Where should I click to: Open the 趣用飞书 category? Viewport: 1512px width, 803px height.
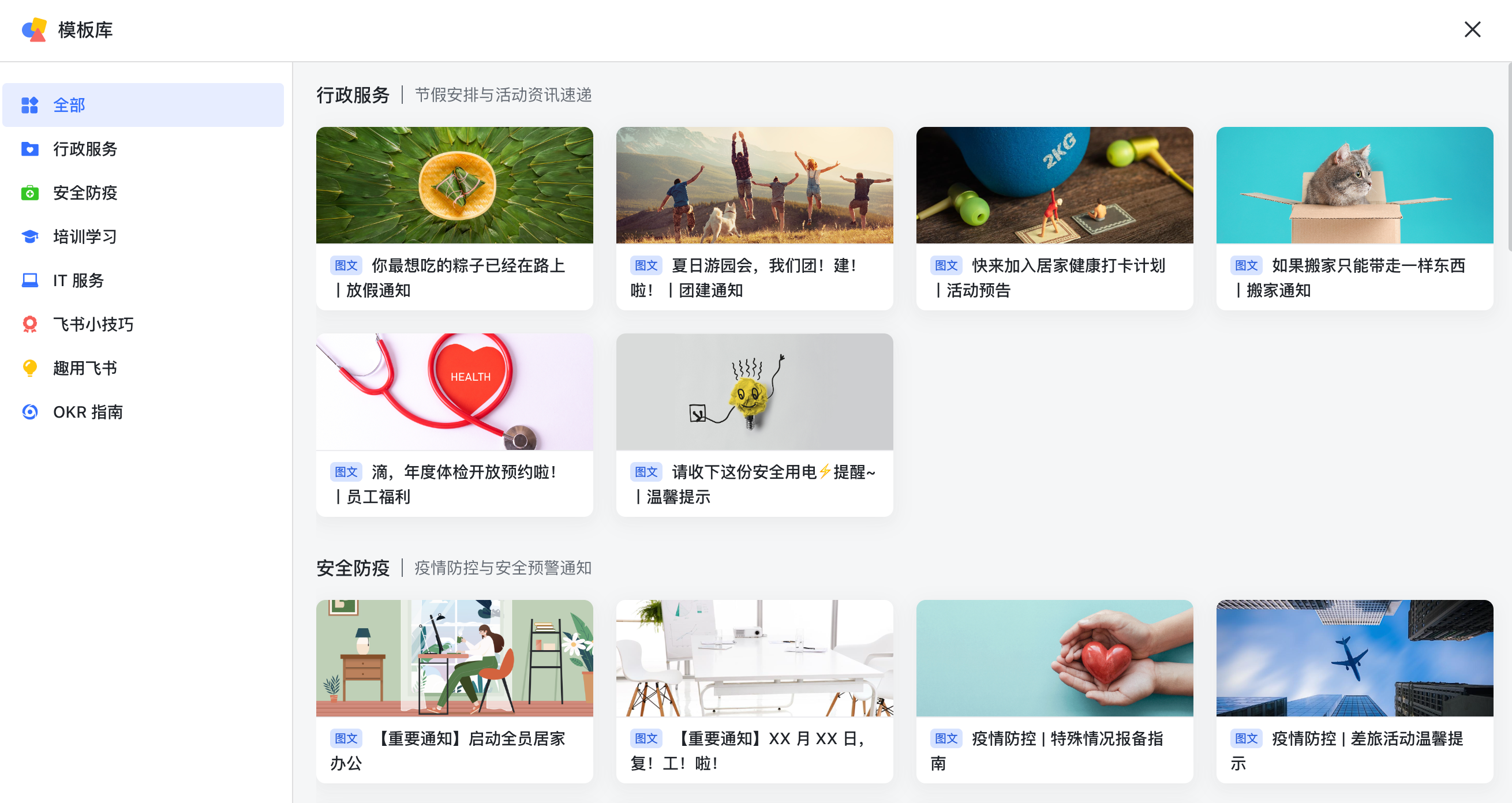pyautogui.click(x=85, y=369)
